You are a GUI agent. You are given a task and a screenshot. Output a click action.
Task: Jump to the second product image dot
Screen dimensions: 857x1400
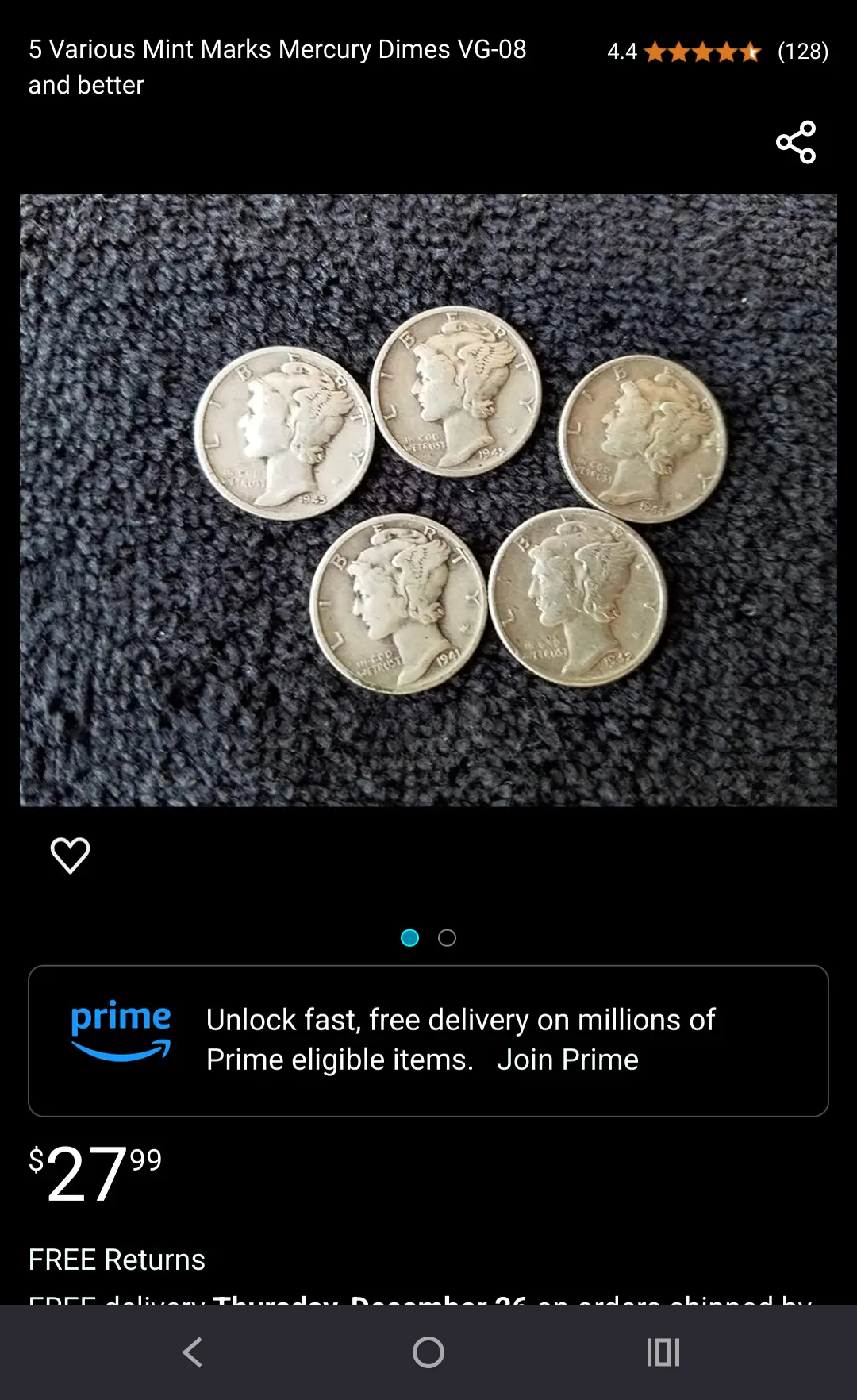point(448,938)
